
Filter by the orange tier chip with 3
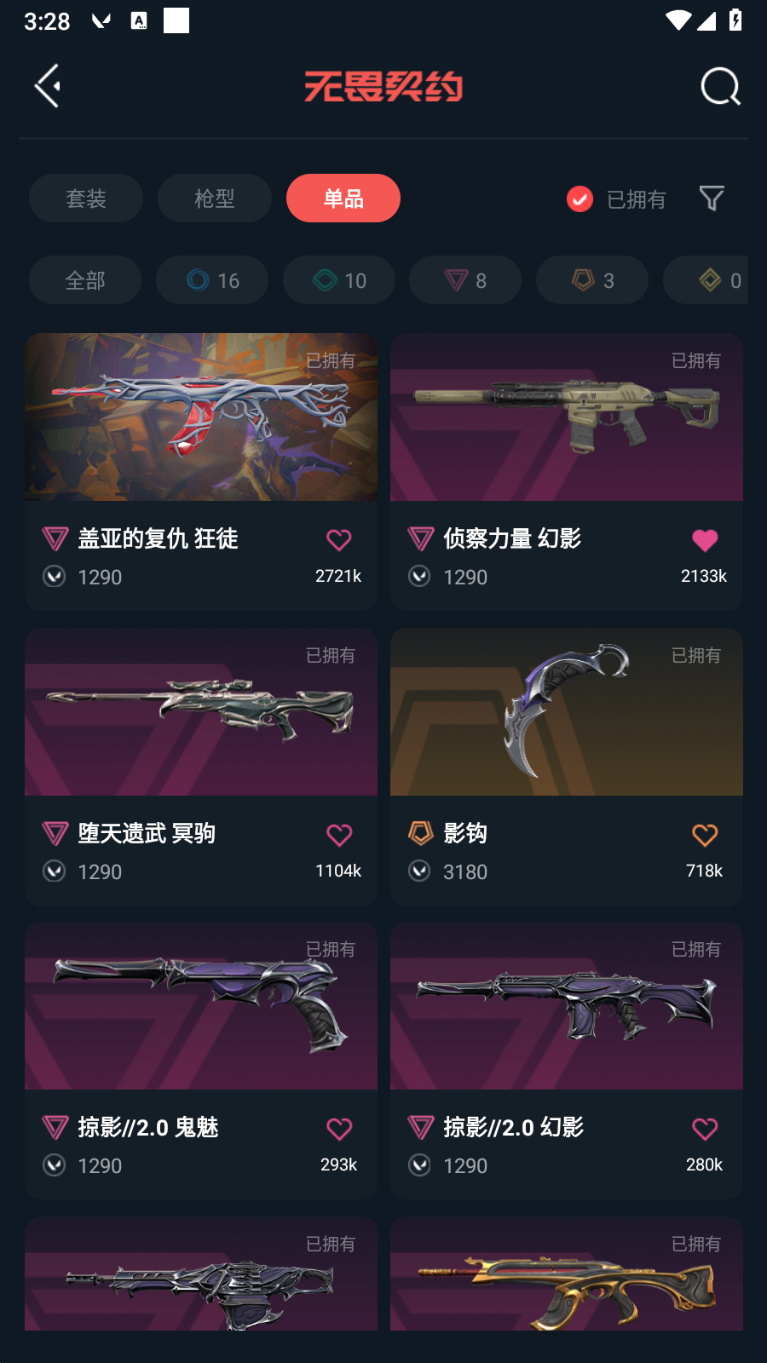592,281
